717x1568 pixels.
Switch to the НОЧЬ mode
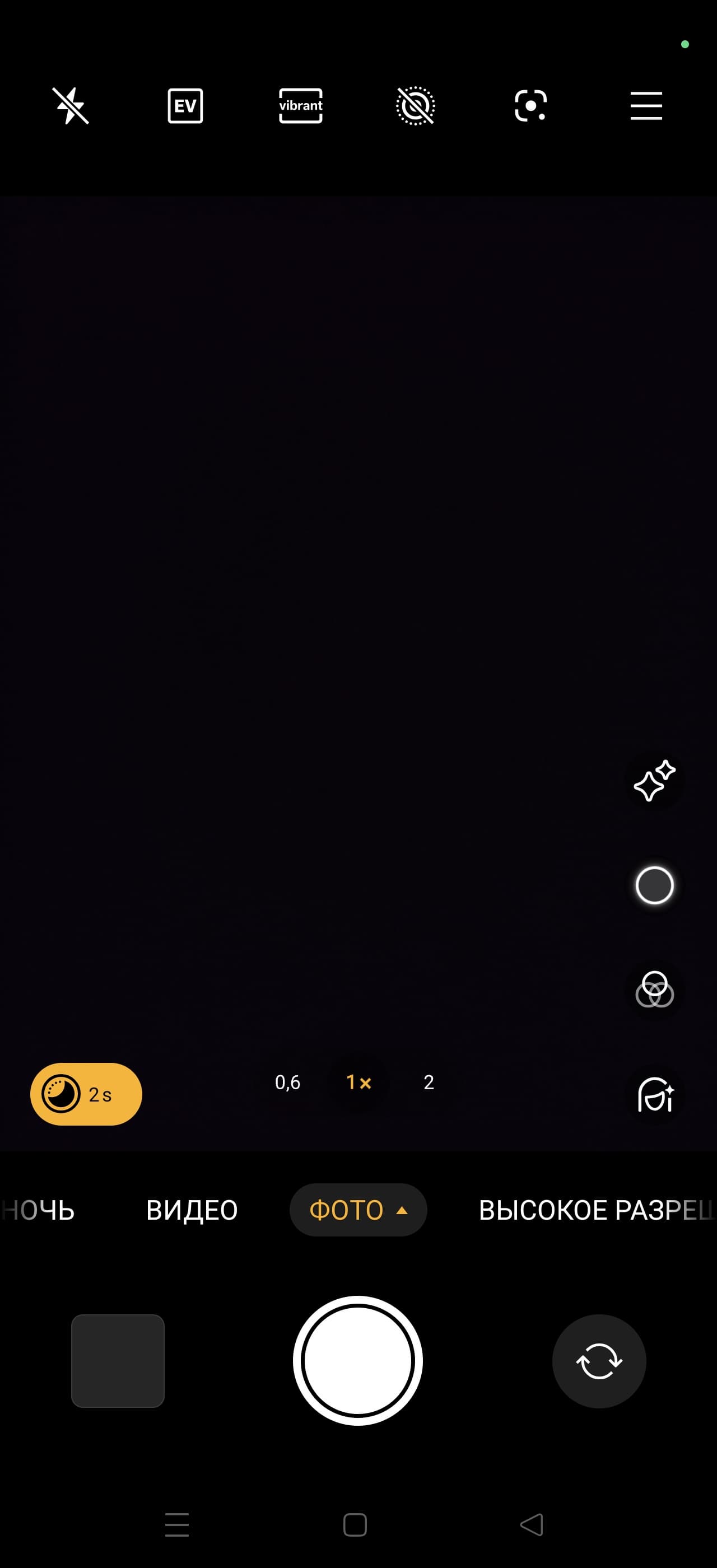coord(39,1210)
